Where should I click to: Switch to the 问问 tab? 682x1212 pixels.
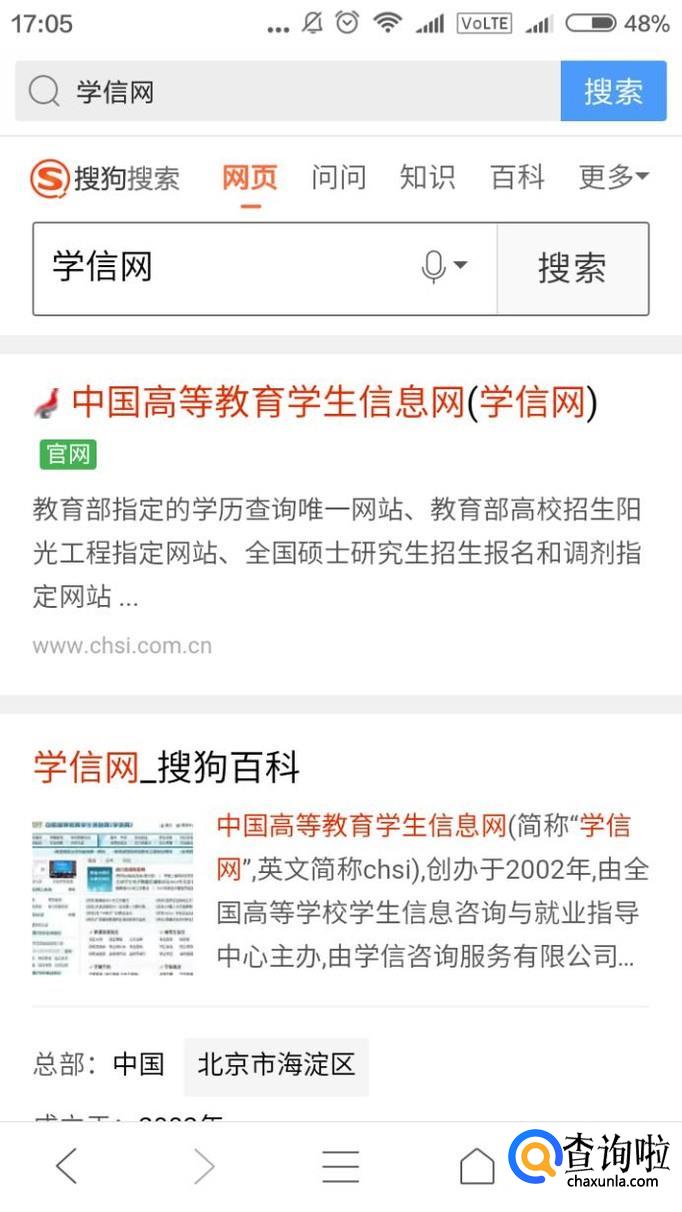pos(338,178)
